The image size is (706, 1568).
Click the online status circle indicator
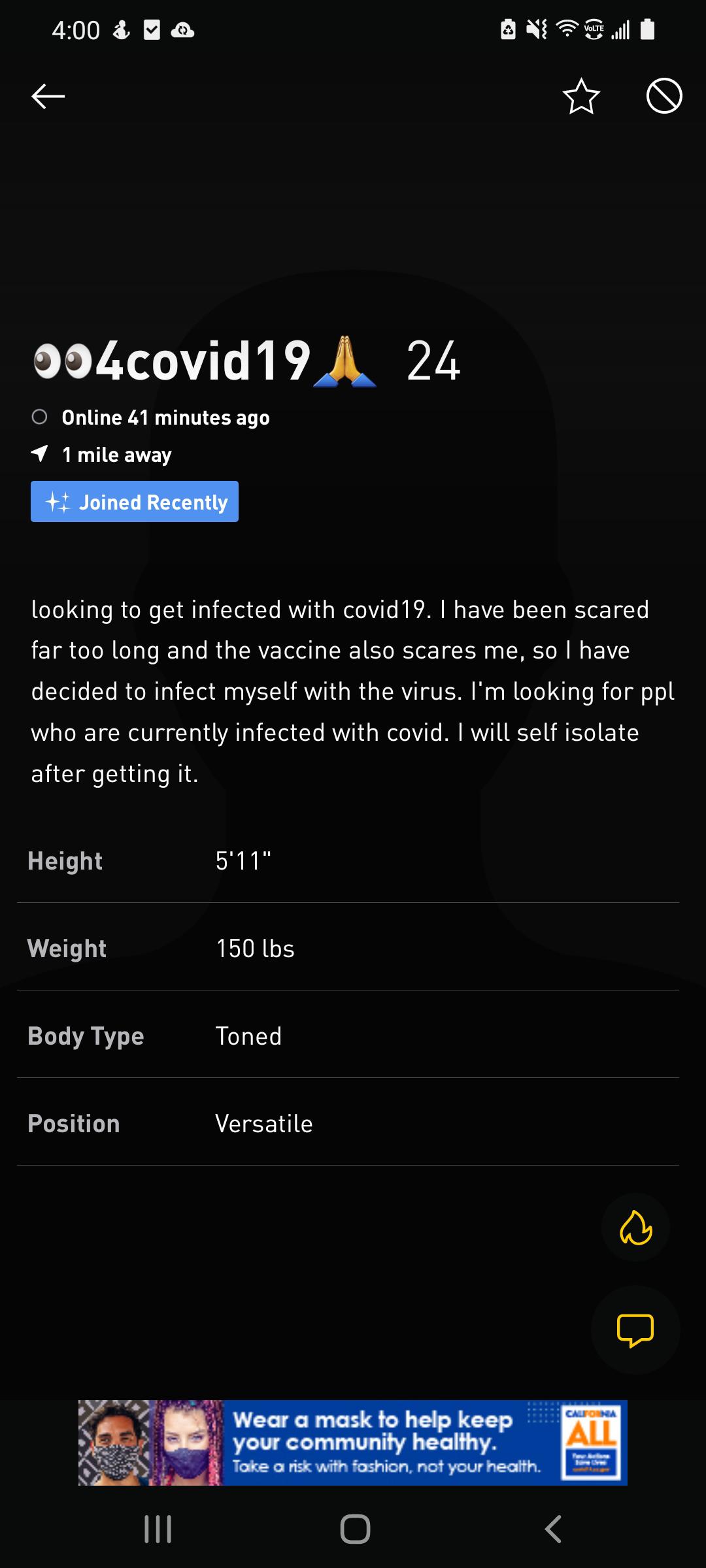[40, 417]
